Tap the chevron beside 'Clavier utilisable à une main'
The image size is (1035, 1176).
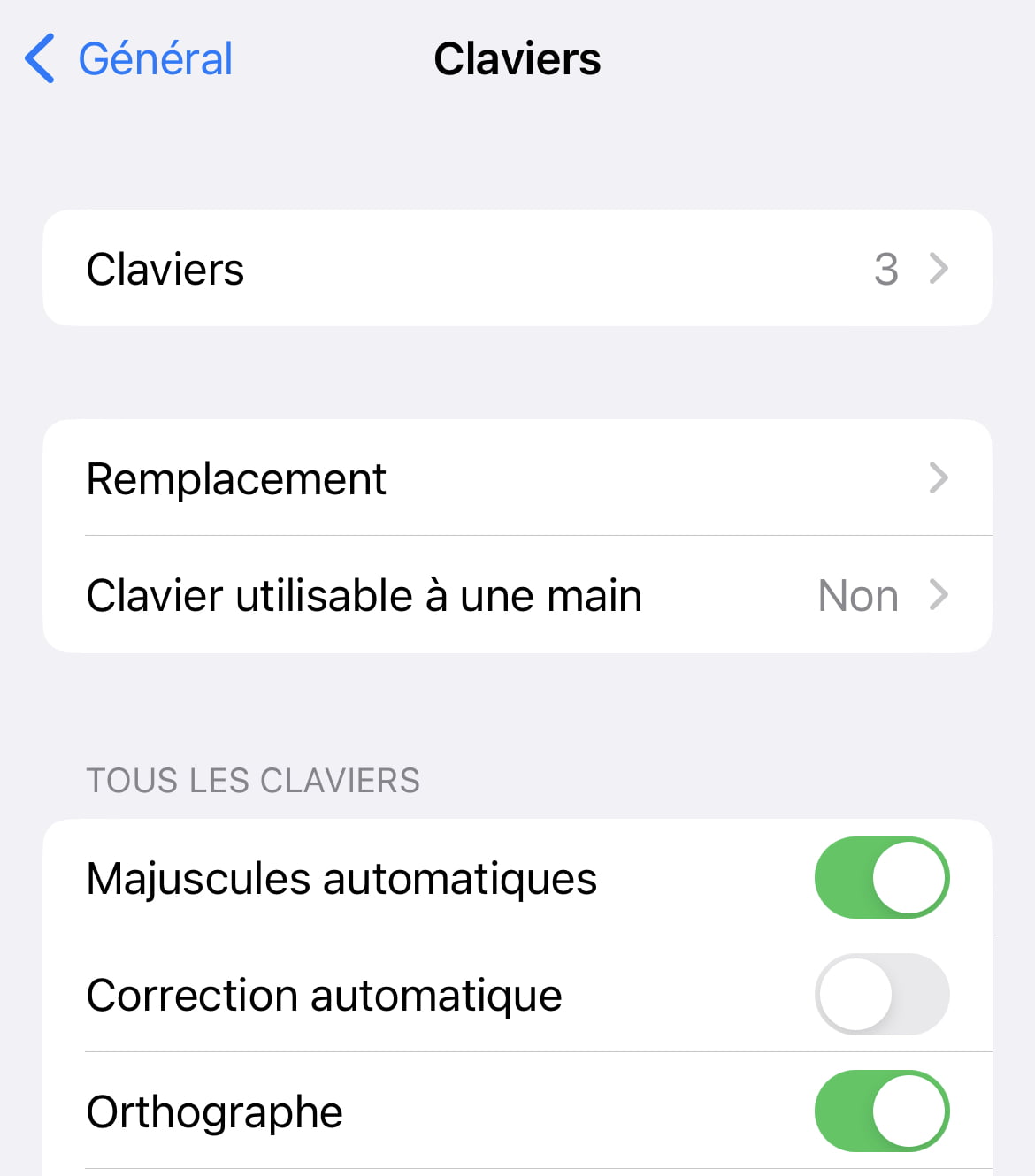(939, 595)
